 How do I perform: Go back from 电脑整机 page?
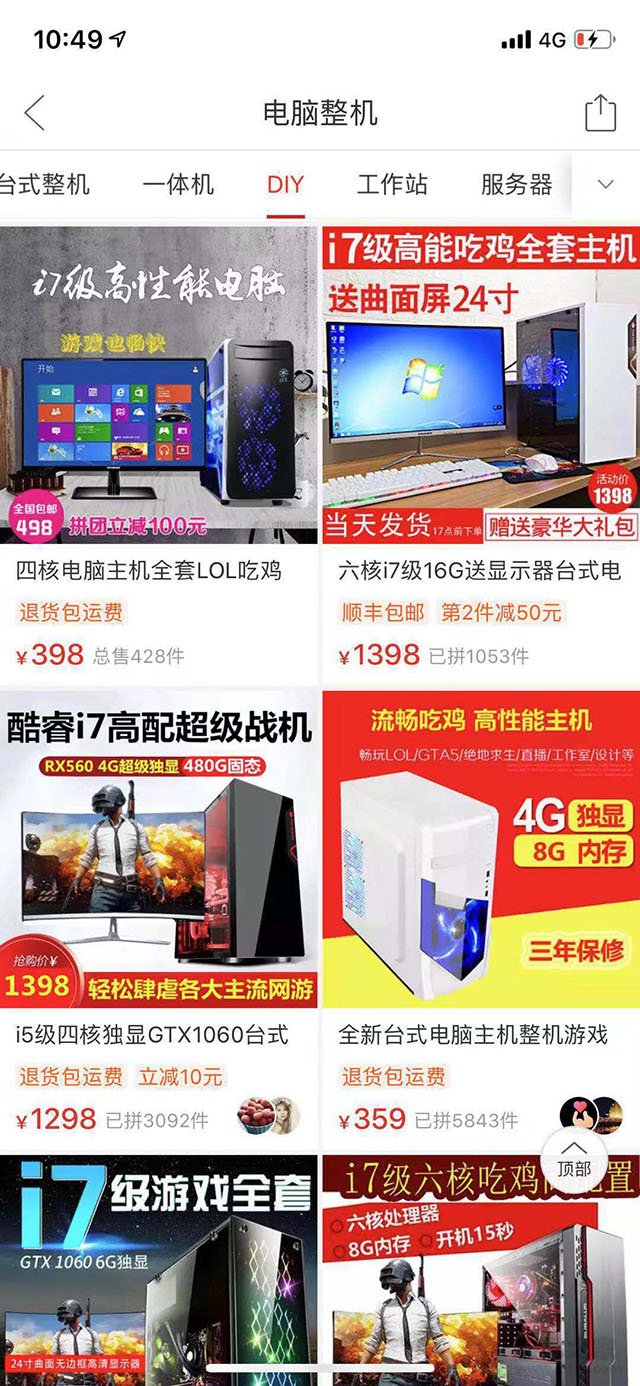pos(35,112)
